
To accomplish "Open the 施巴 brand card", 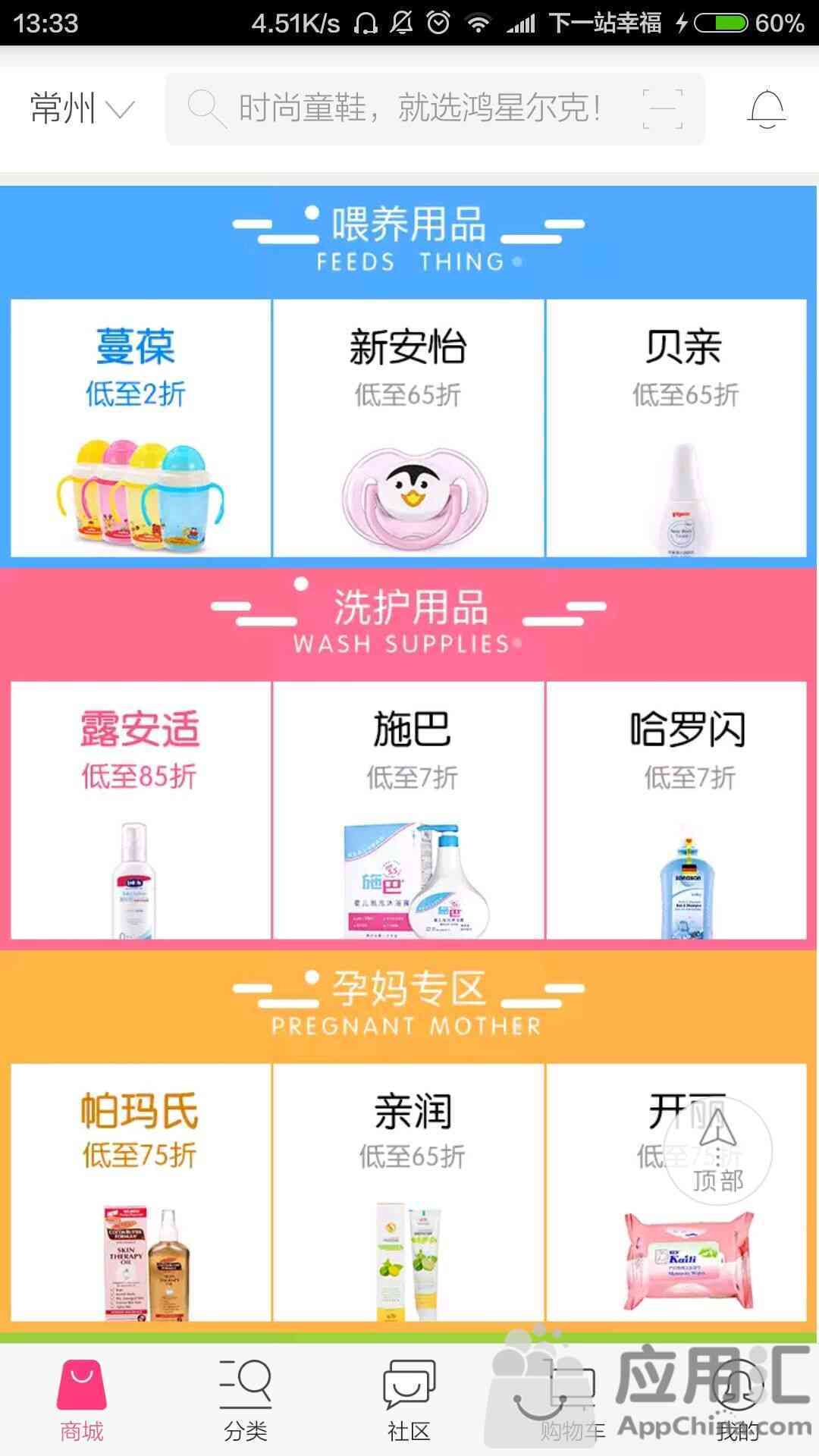I will point(408,810).
